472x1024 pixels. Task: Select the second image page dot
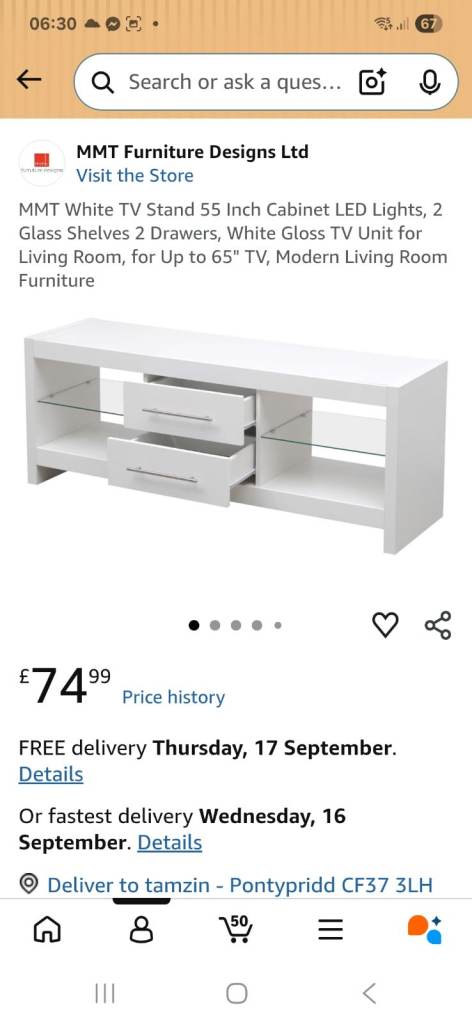pos(215,626)
